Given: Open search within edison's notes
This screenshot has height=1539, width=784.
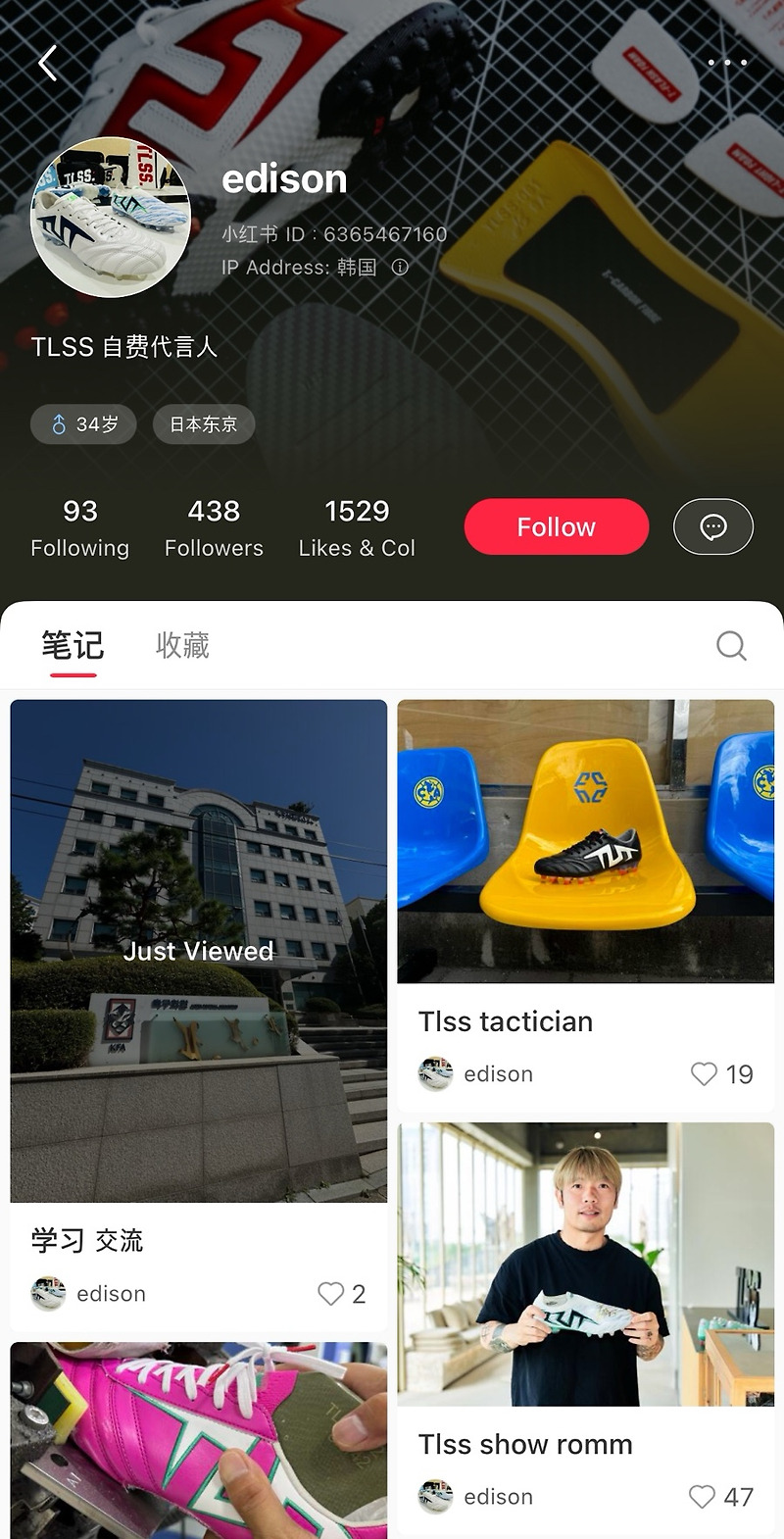Looking at the screenshot, I should [x=730, y=646].
